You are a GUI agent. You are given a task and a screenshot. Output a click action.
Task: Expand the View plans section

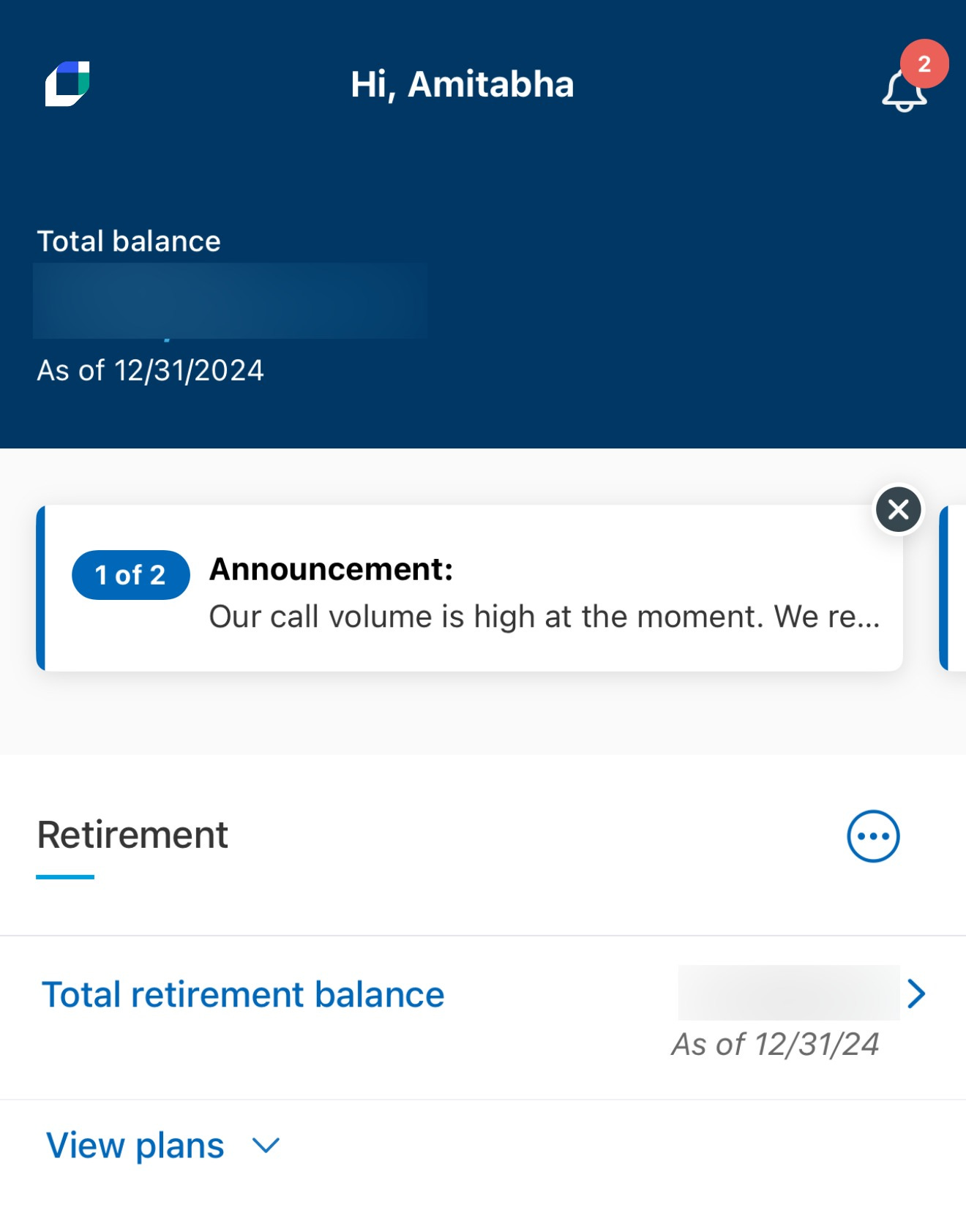tap(162, 1145)
